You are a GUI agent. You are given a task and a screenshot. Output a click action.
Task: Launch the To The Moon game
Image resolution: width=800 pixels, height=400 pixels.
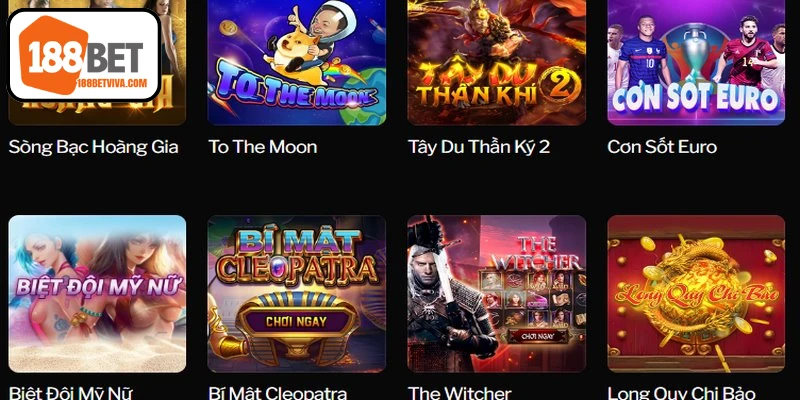[x=296, y=62]
